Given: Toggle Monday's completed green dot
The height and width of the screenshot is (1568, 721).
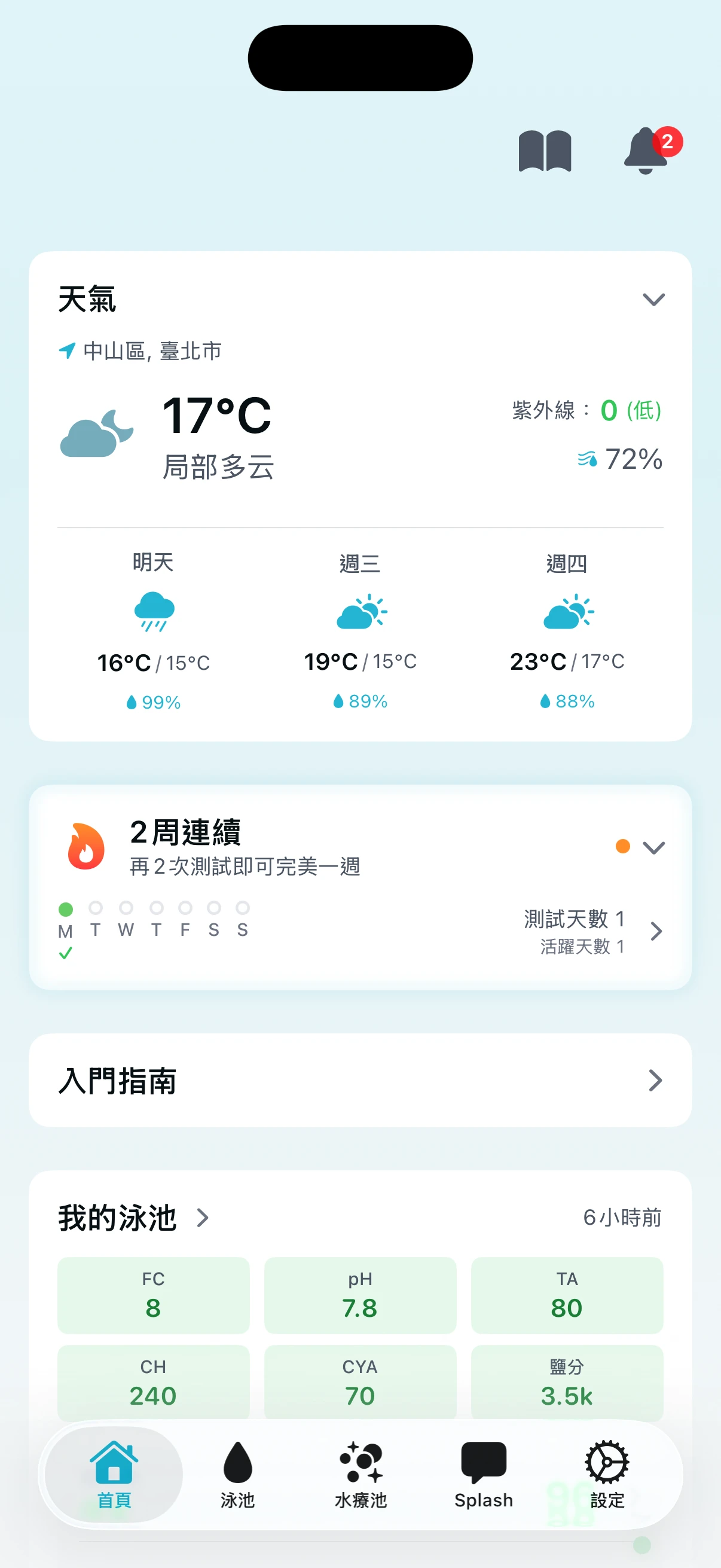Looking at the screenshot, I should coord(66,909).
